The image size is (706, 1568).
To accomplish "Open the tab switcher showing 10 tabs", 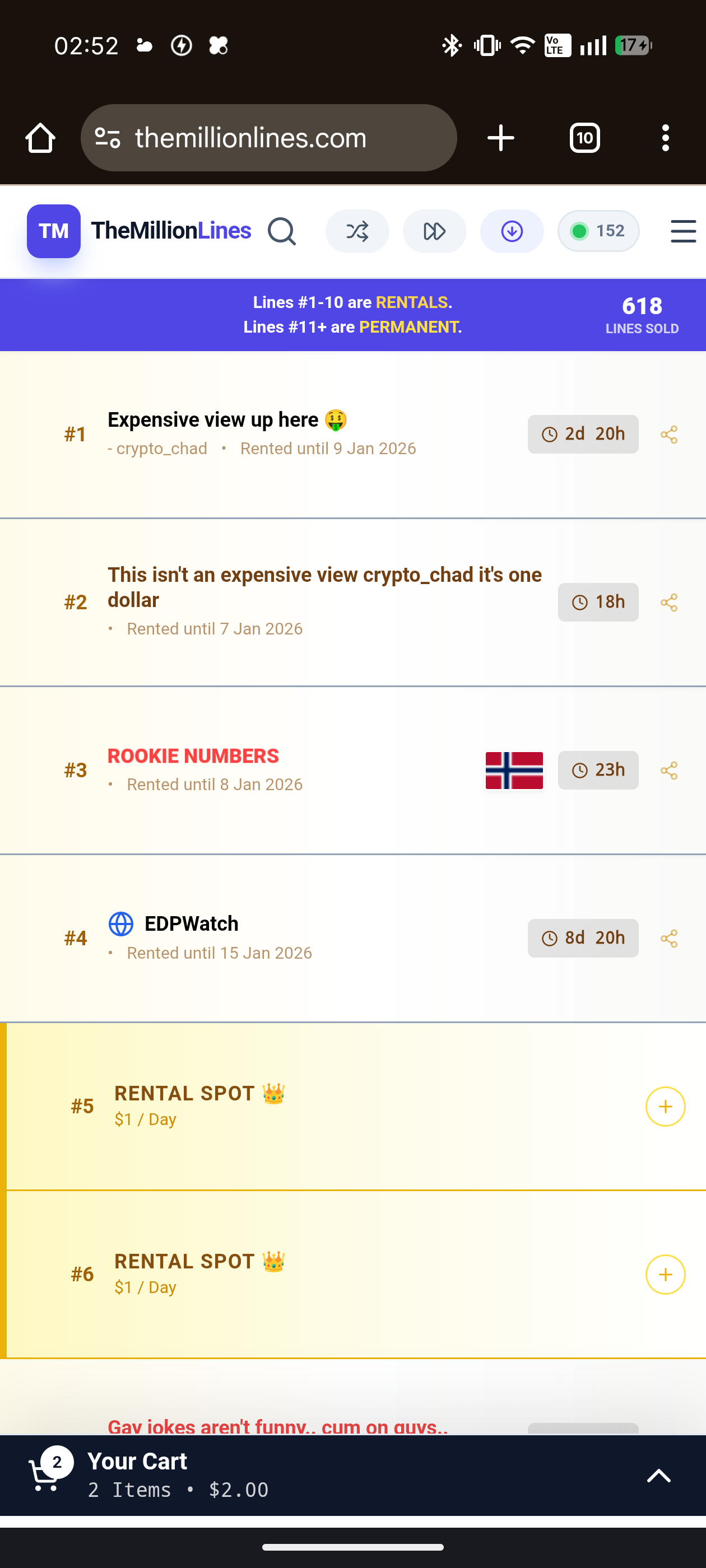I will coord(584,138).
